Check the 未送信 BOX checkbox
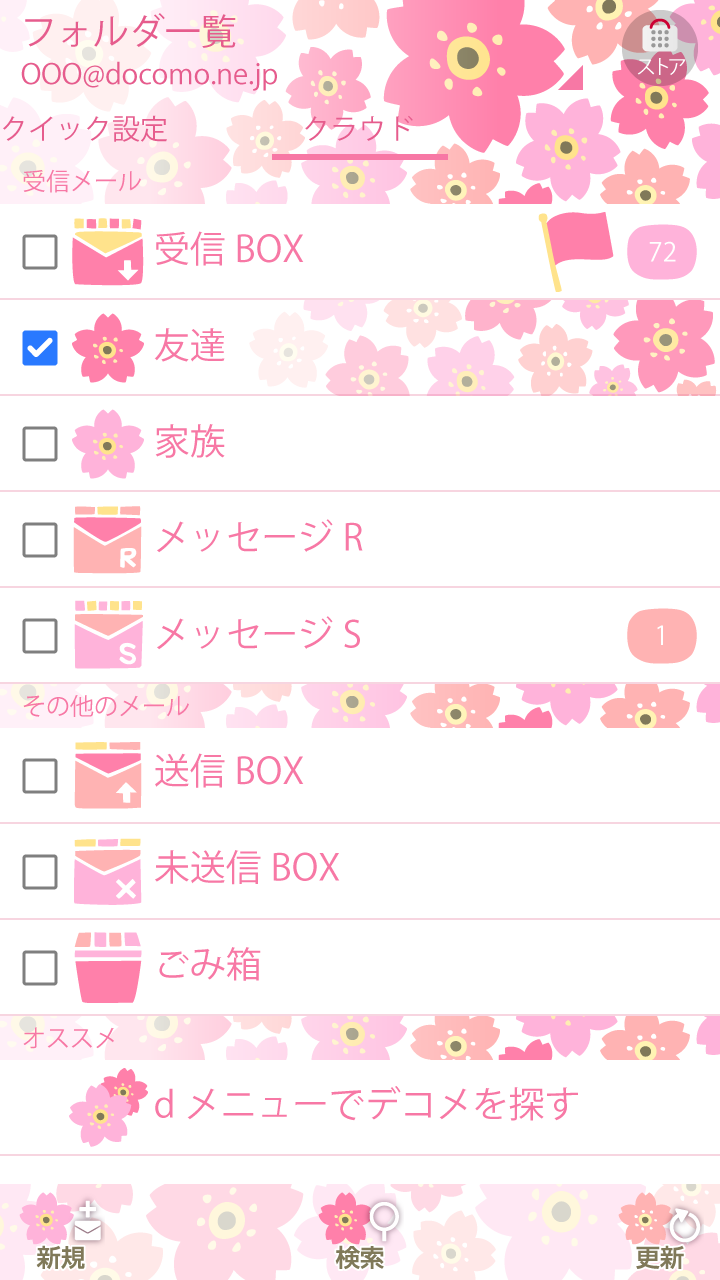 40,872
